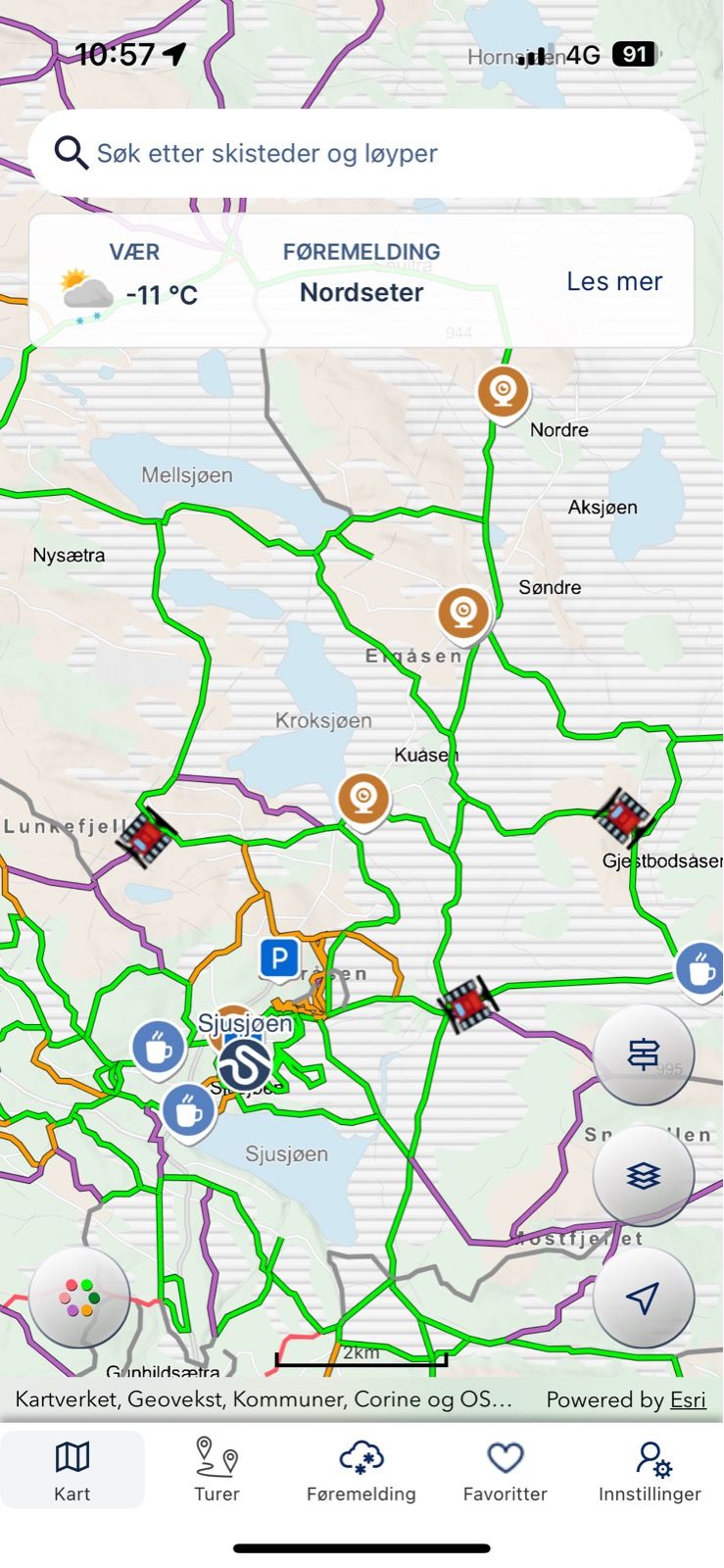The height and width of the screenshot is (1568, 724).
Task: Switch to the Føremelding tab
Action: pos(362,1470)
